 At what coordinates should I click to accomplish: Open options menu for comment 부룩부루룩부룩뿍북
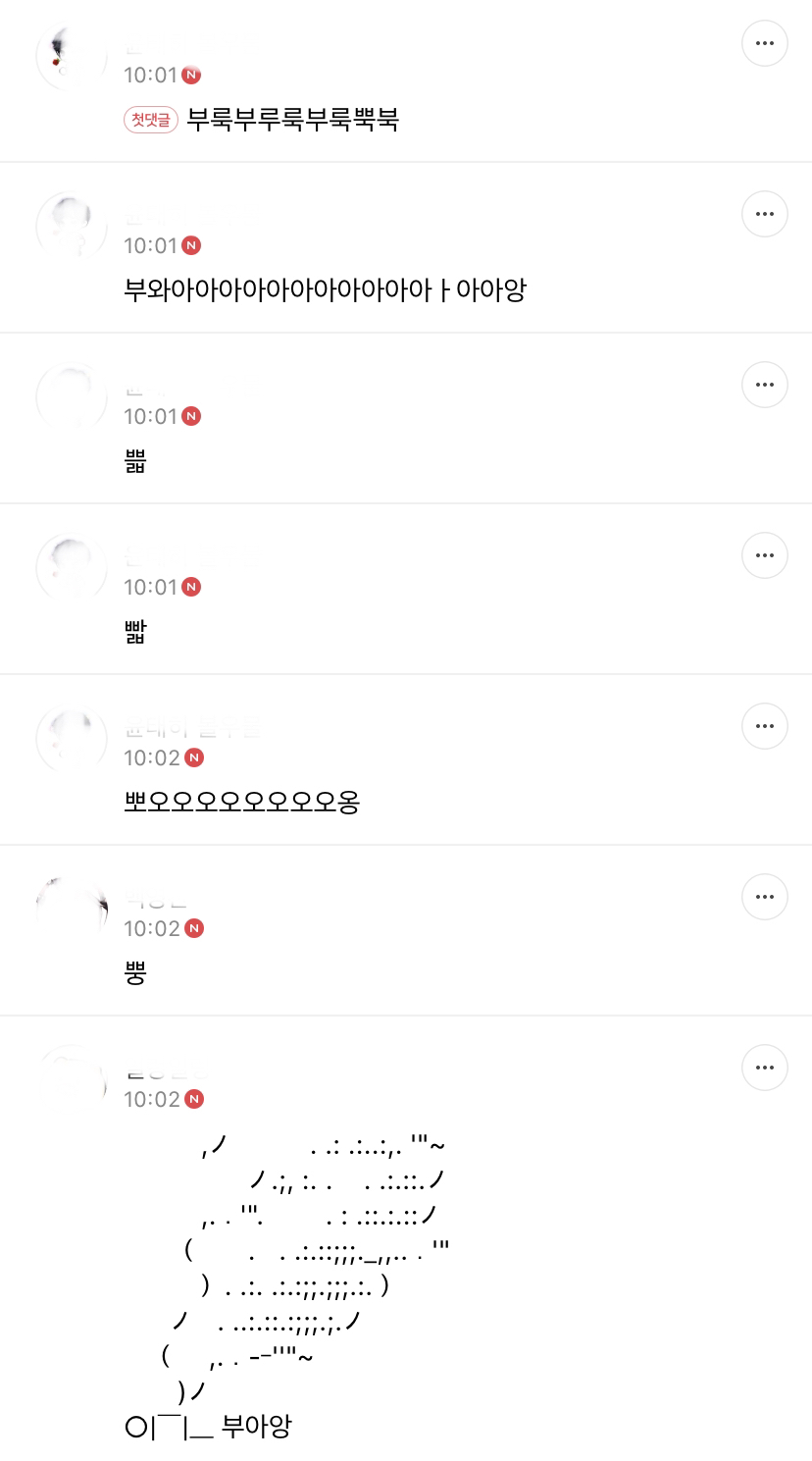click(764, 43)
